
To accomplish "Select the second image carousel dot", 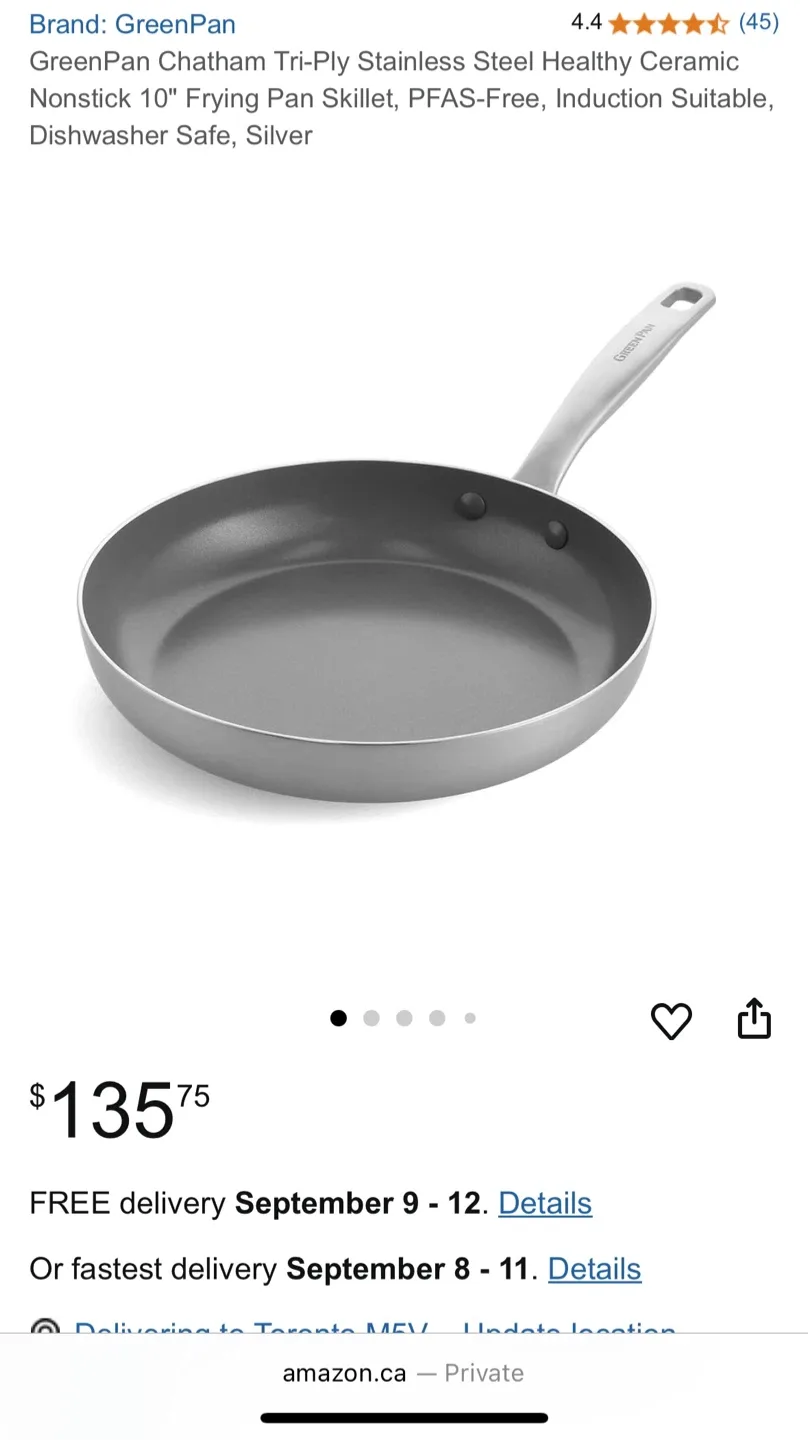I will (x=371, y=1018).
